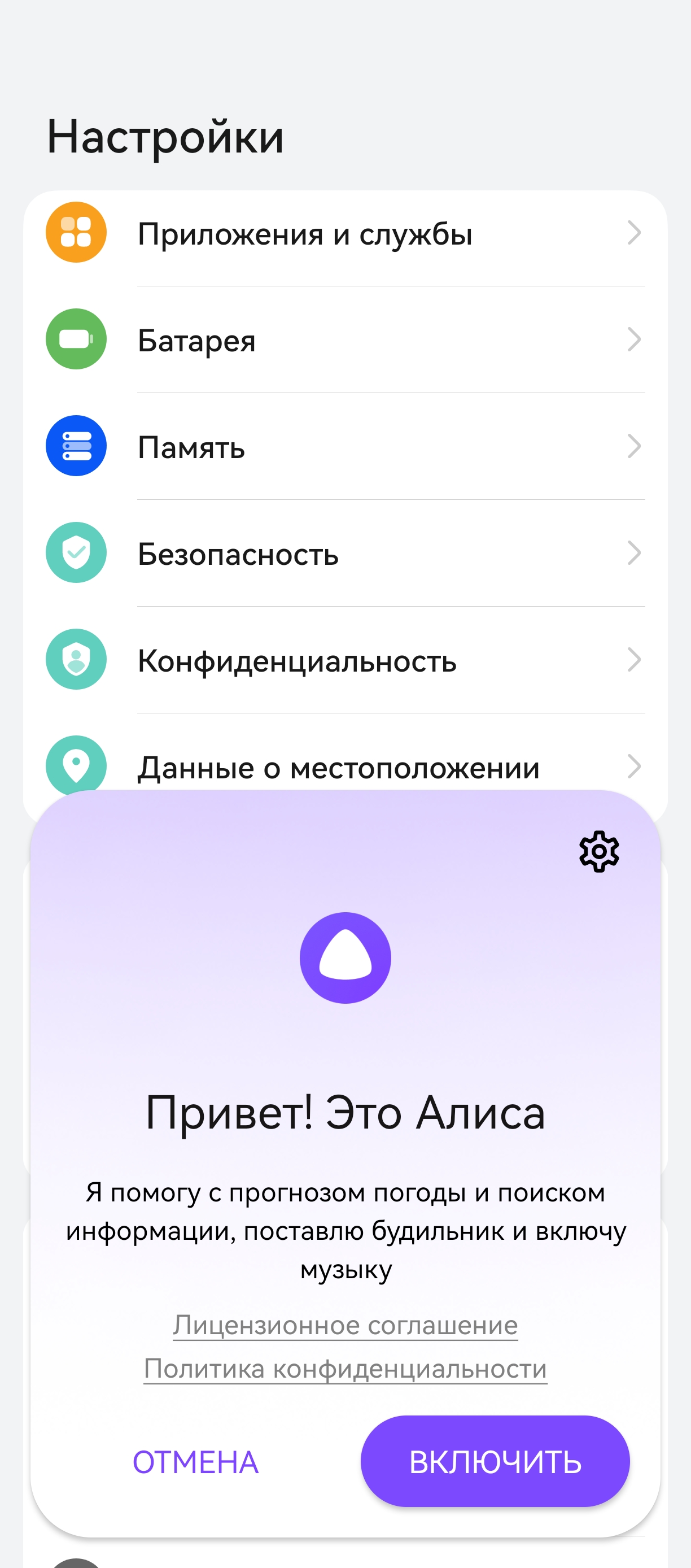Go to Батарея settings

(345, 339)
